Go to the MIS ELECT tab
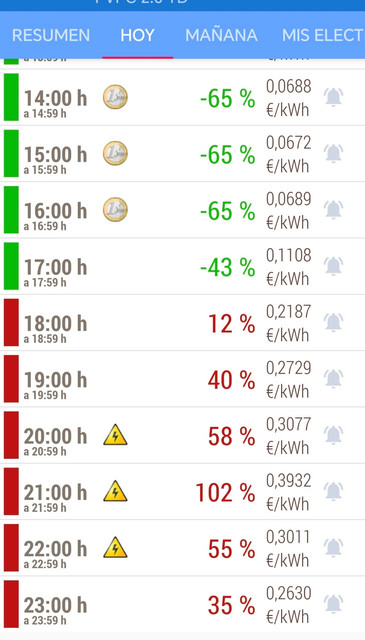365x640 pixels. [323, 35]
